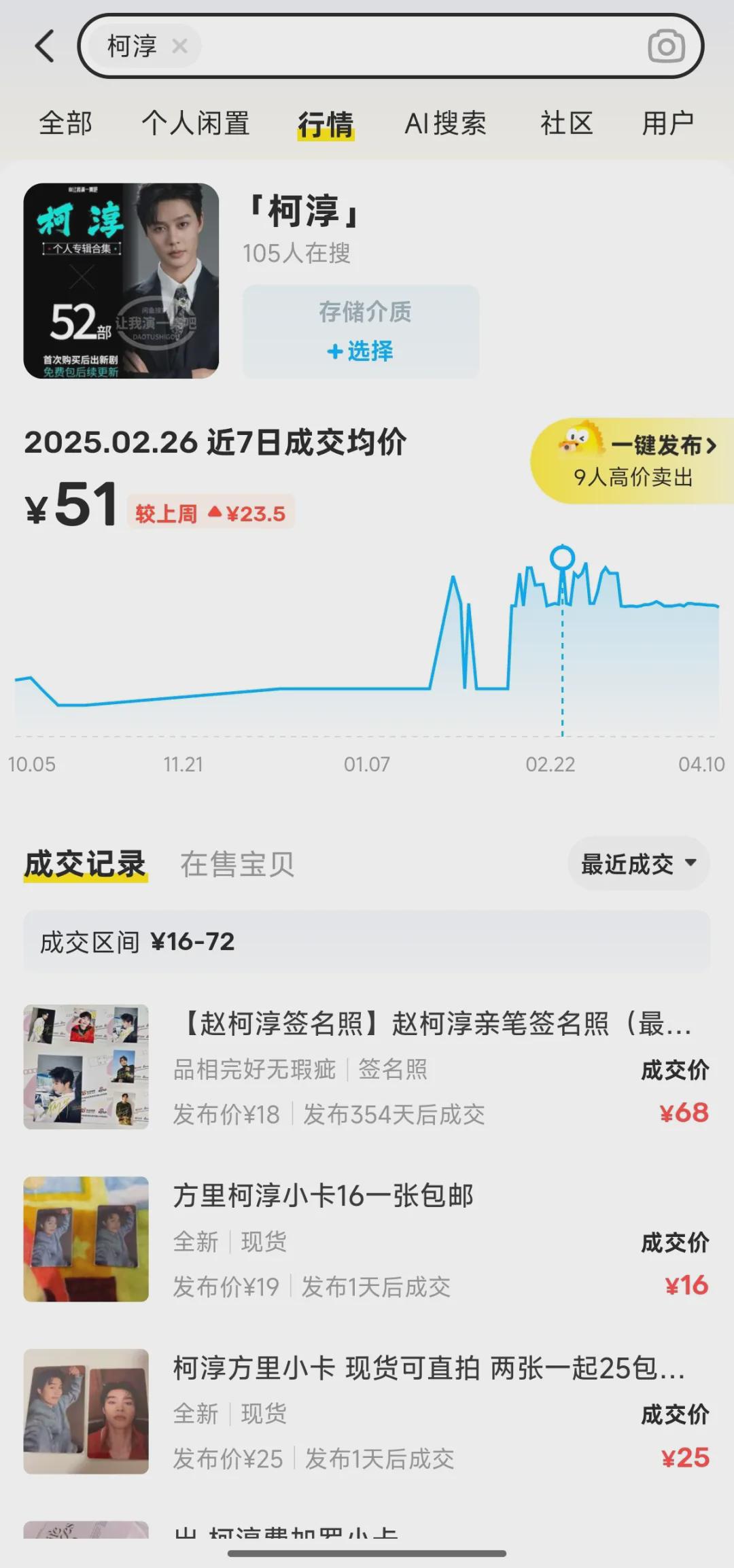Tap the 一键发布 banner

pyautogui.click(x=632, y=461)
